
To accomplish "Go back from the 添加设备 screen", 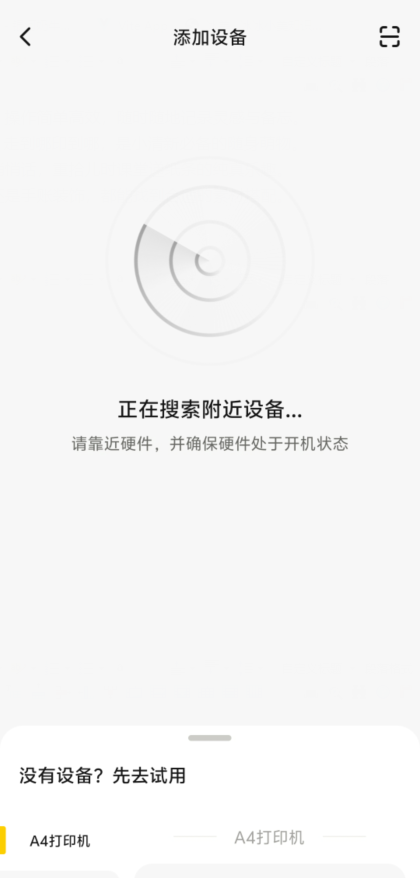I will tap(25, 37).
